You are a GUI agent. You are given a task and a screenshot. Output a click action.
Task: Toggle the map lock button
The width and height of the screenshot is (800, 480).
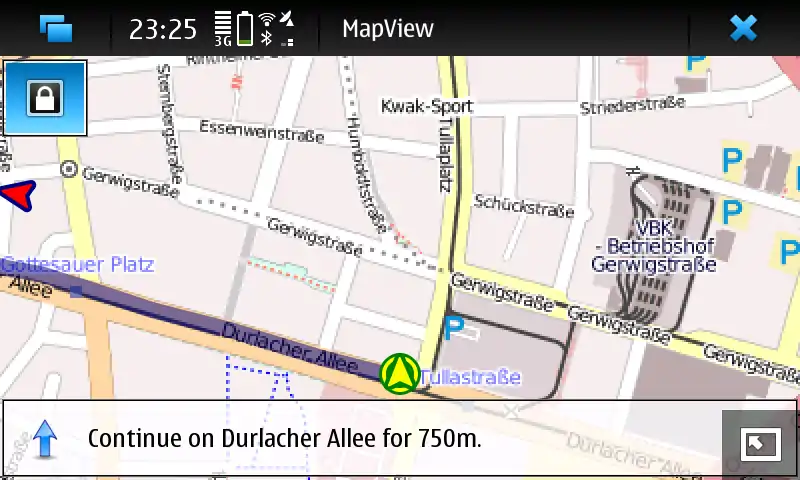[45, 98]
